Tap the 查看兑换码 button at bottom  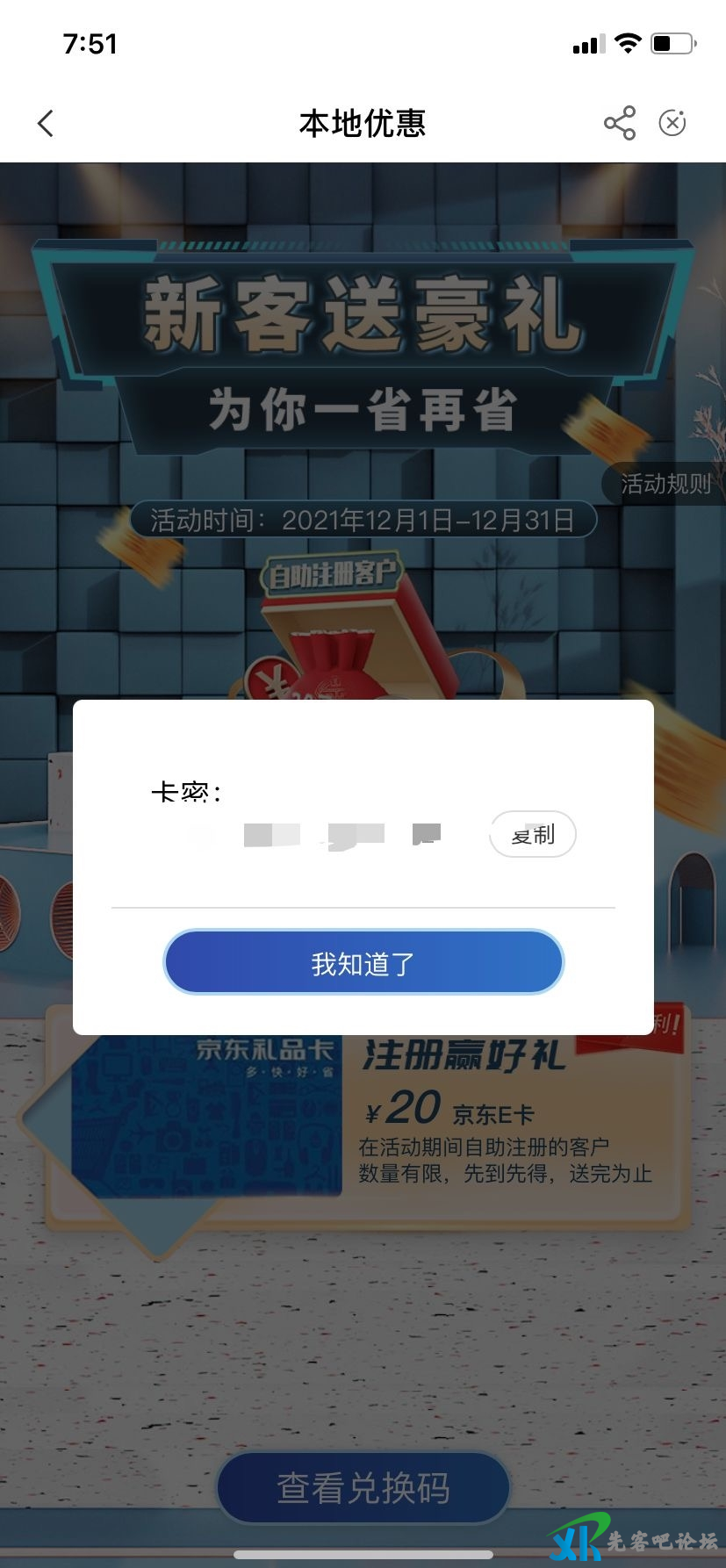point(363,1487)
